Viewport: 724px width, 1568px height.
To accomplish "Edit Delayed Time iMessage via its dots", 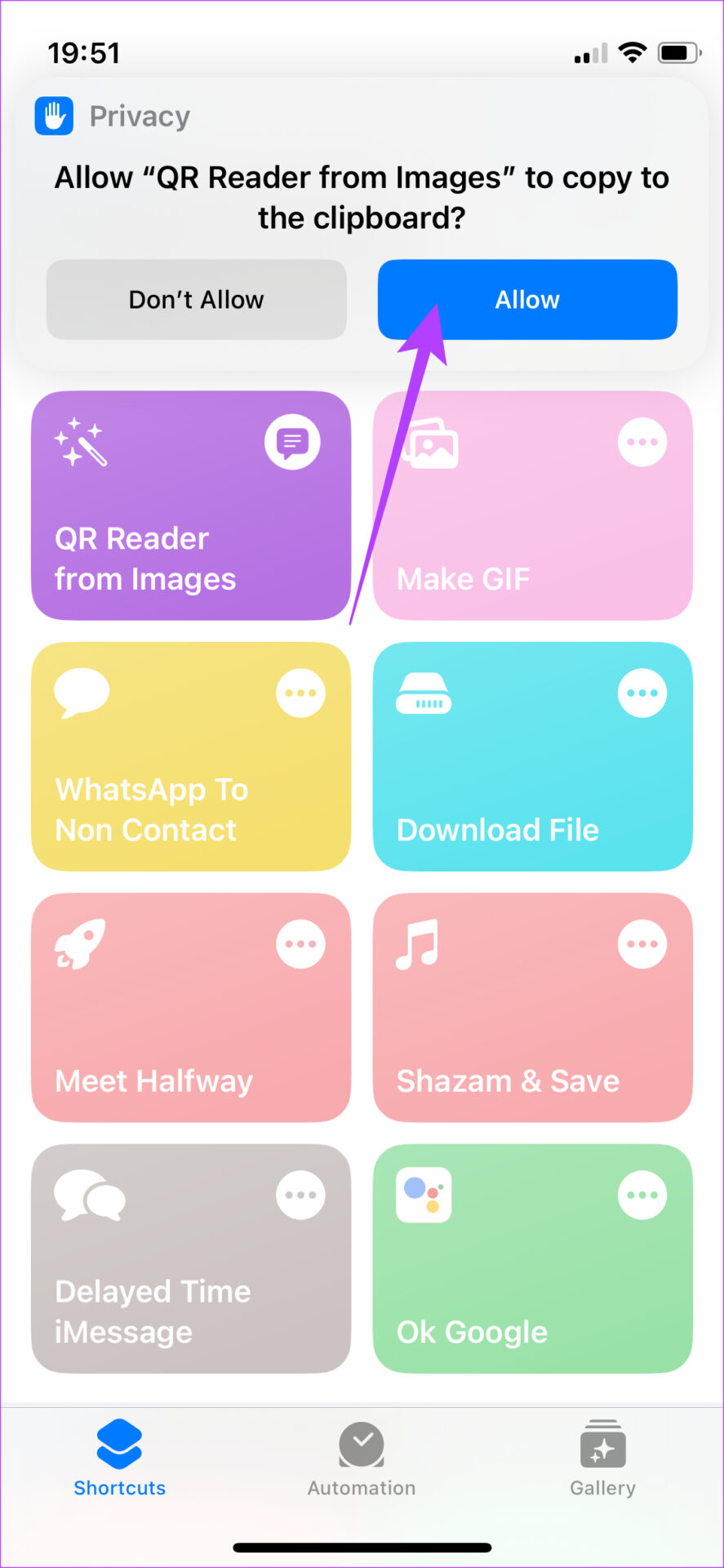I will tap(300, 1195).
